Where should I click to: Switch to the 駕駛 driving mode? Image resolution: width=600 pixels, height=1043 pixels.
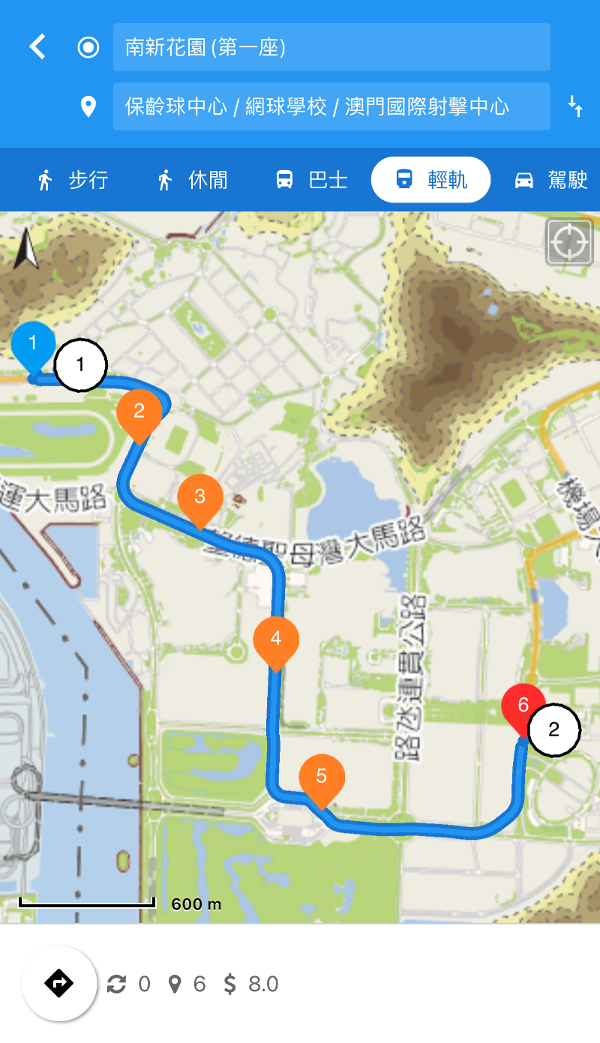(551, 180)
